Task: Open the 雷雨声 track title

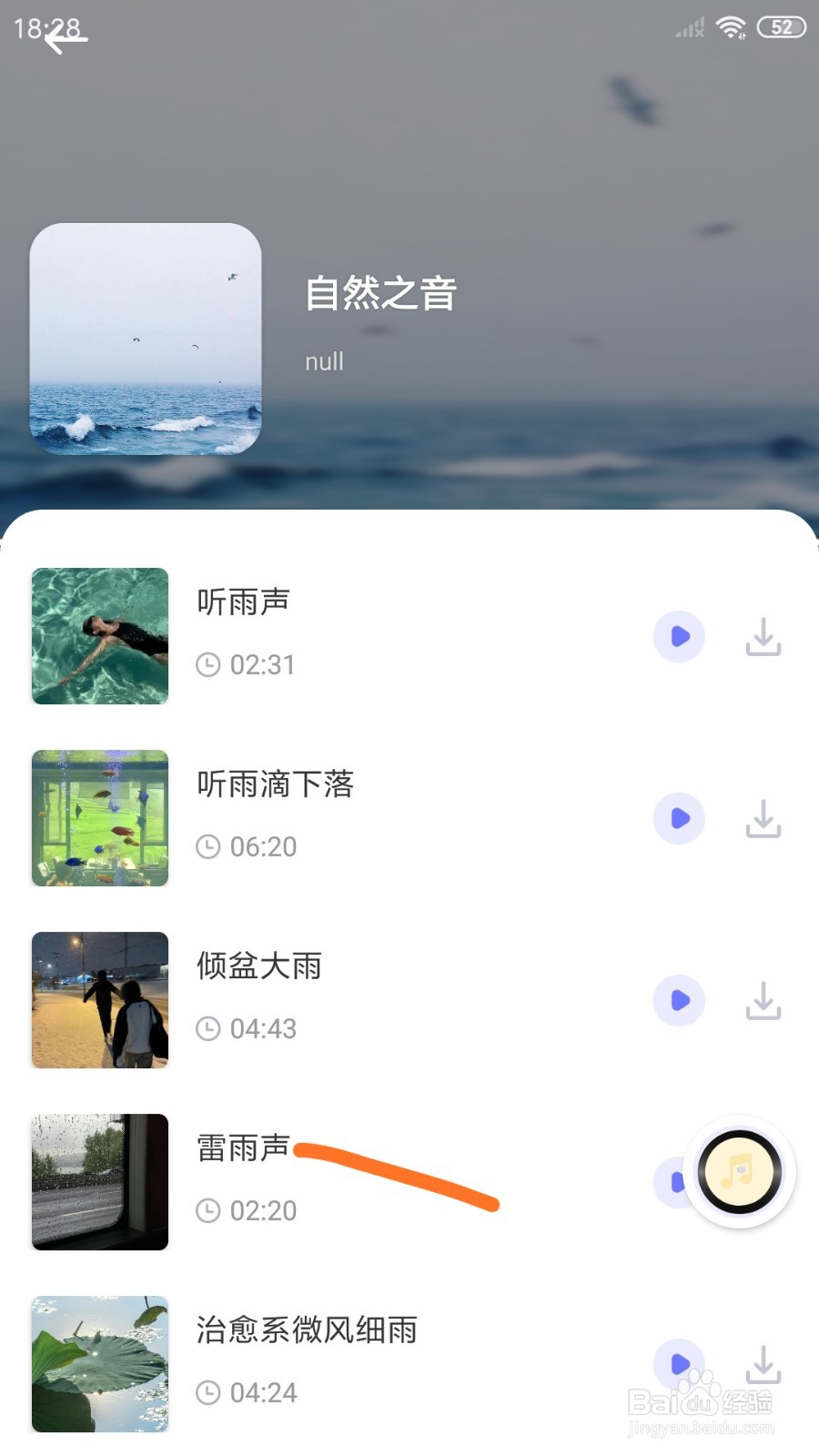Action: [x=243, y=1149]
